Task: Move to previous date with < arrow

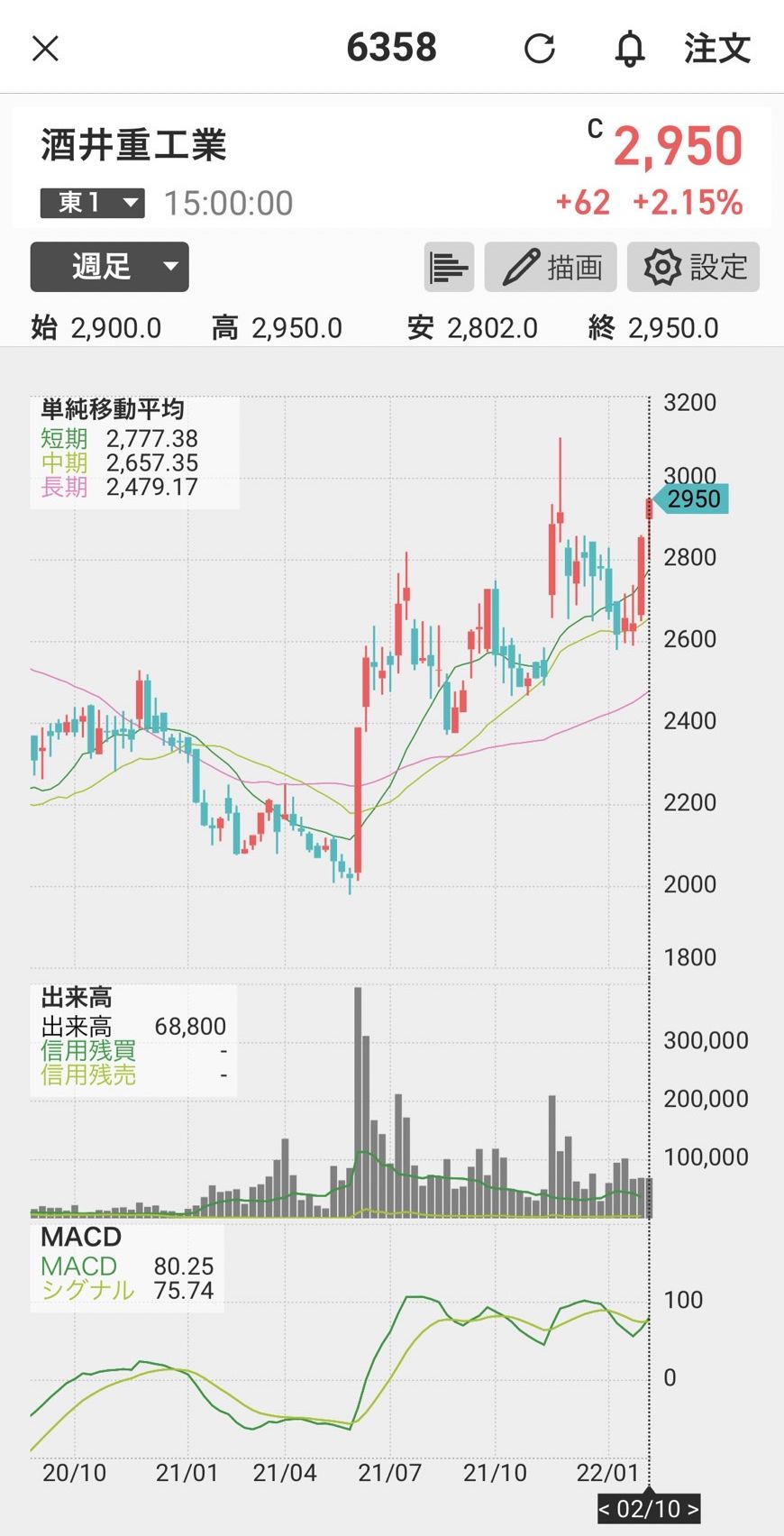Action: [606, 1509]
